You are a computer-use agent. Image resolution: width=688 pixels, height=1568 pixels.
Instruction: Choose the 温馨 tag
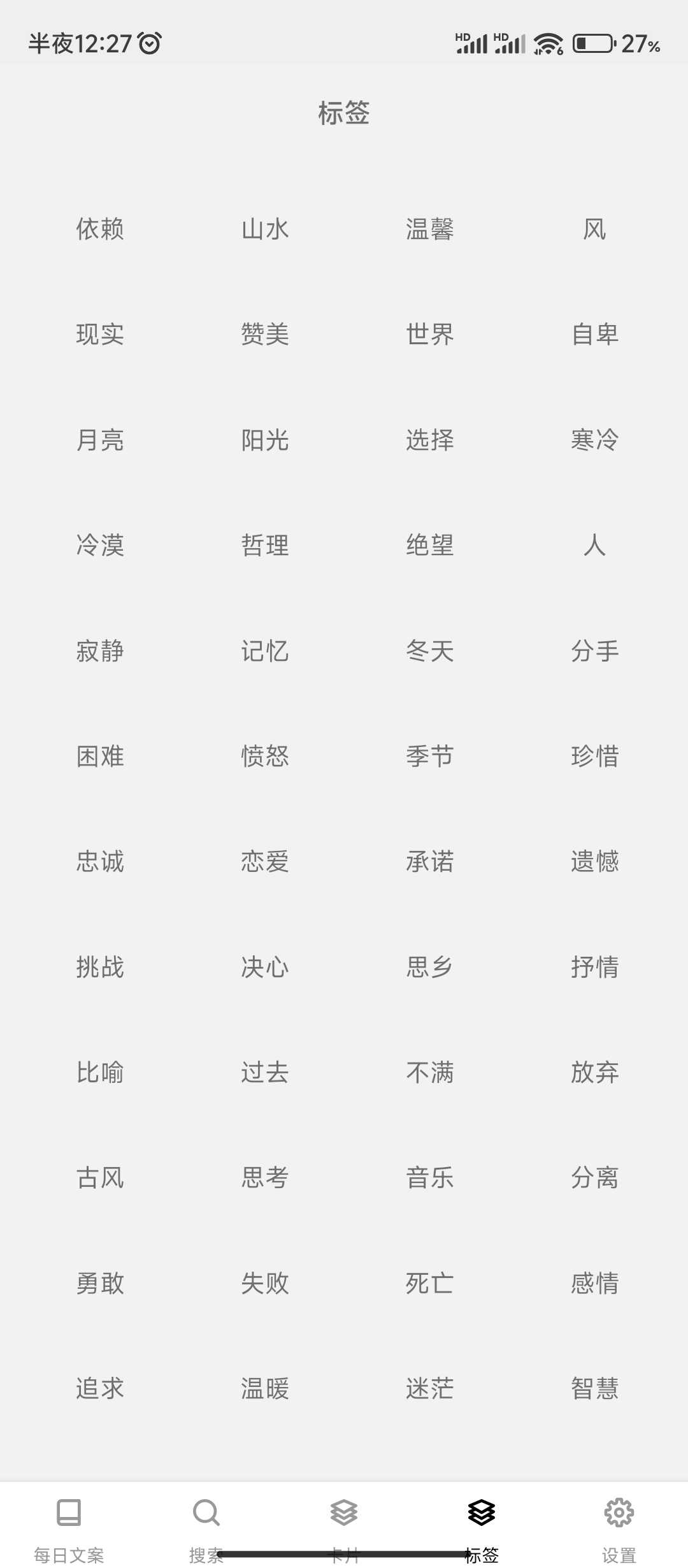[430, 229]
